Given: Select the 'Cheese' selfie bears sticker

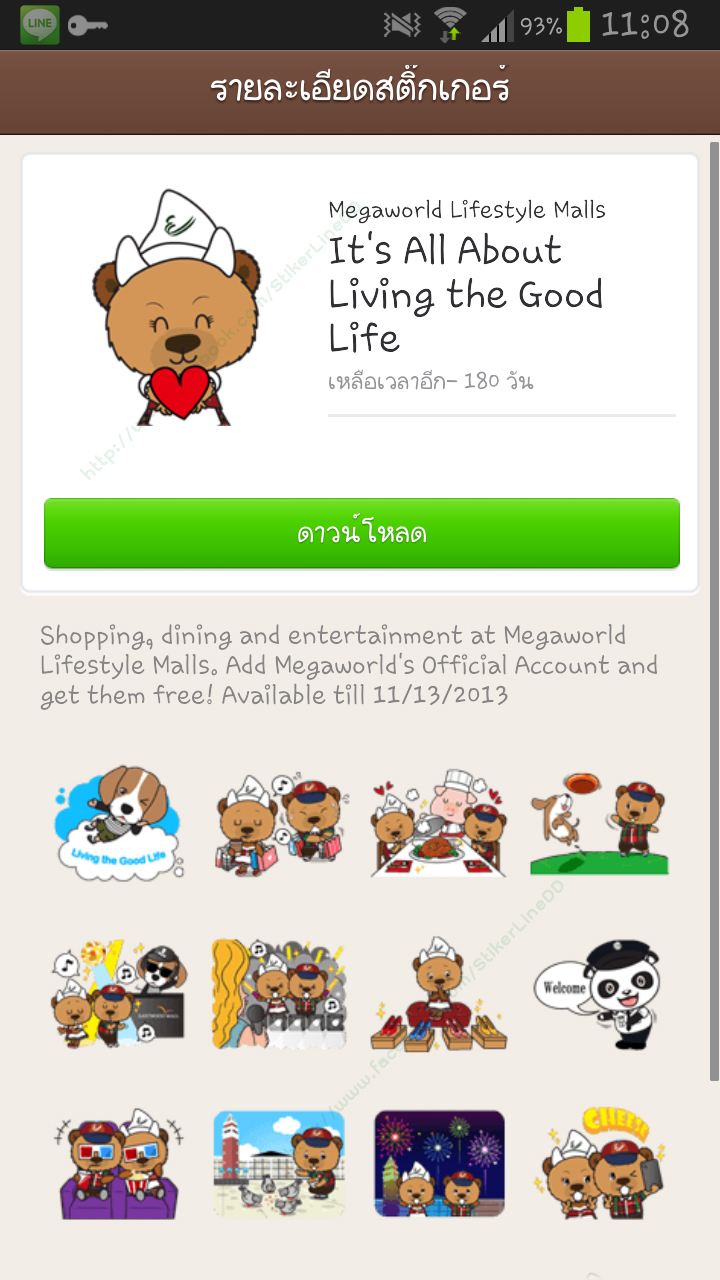Looking at the screenshot, I should (x=599, y=1163).
